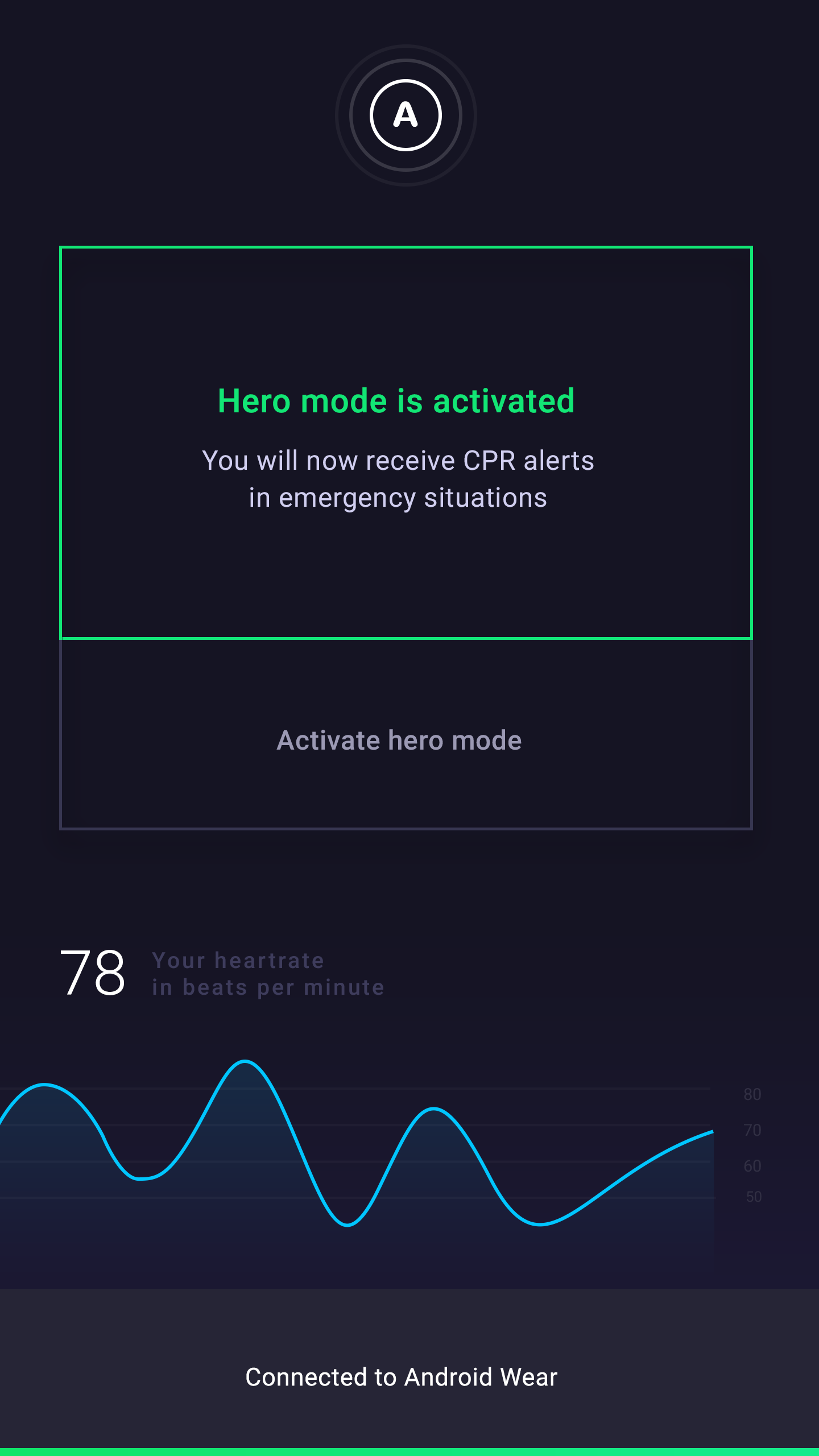
Task: Open the circled A profile icon
Action: click(x=406, y=115)
